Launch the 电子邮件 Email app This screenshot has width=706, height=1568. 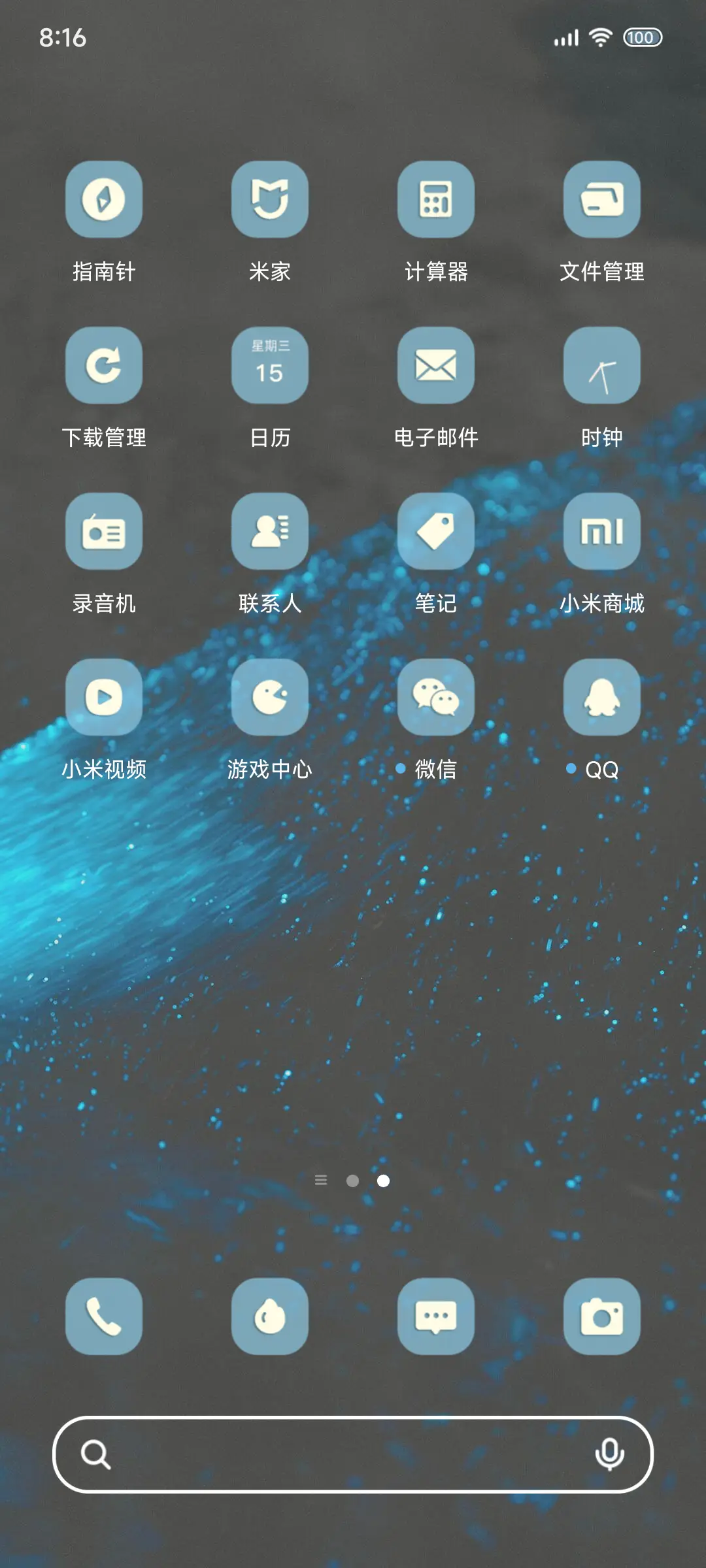[x=437, y=366]
